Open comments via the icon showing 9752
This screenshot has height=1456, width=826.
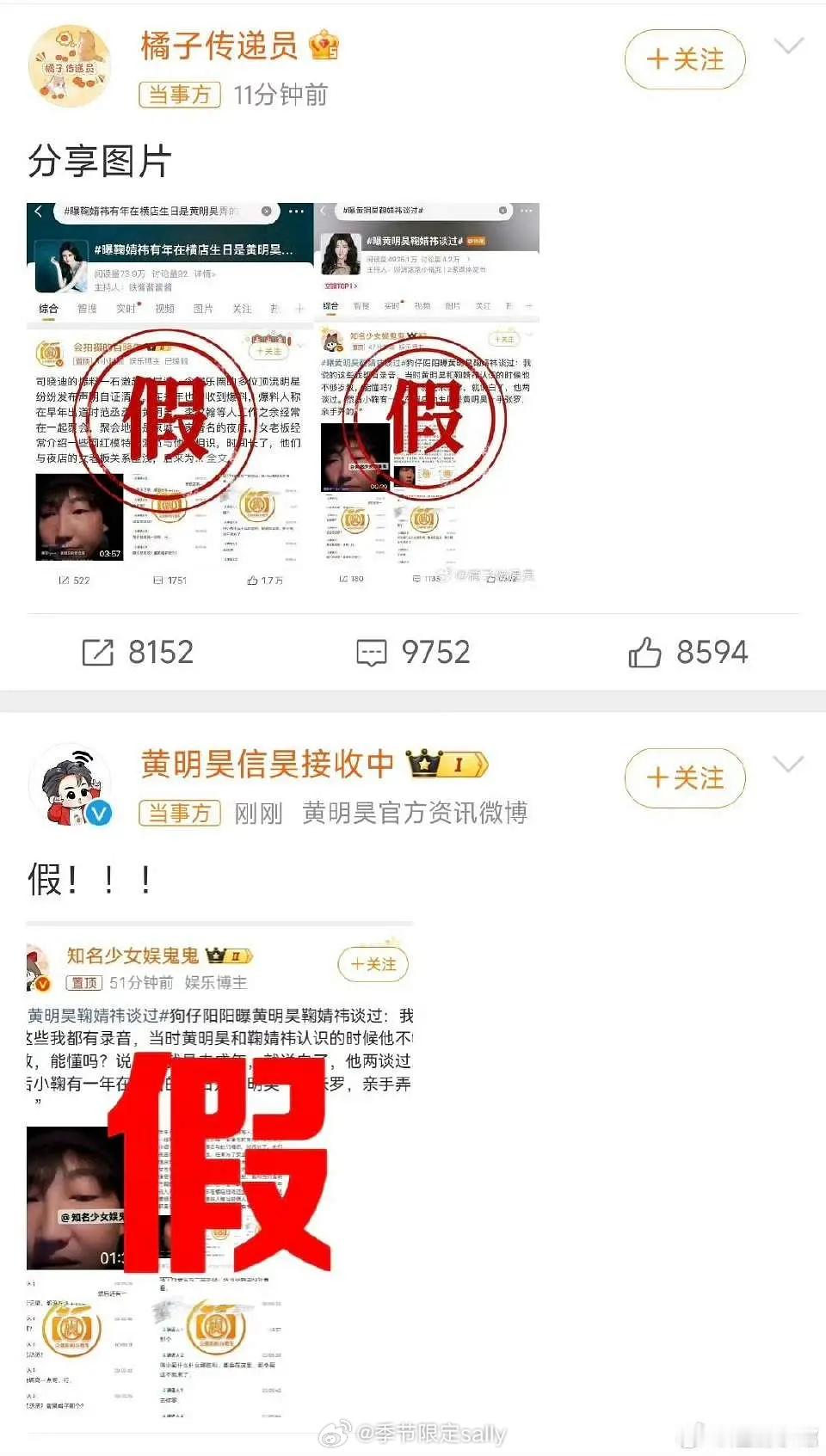click(x=372, y=652)
